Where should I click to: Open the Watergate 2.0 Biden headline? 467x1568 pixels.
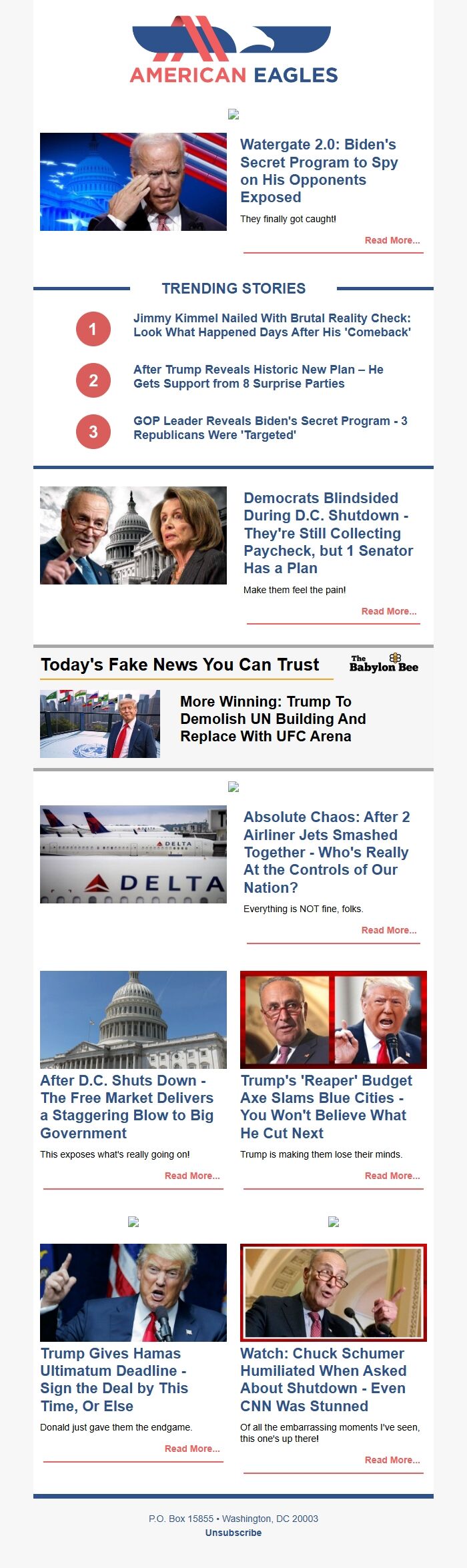[x=319, y=171]
